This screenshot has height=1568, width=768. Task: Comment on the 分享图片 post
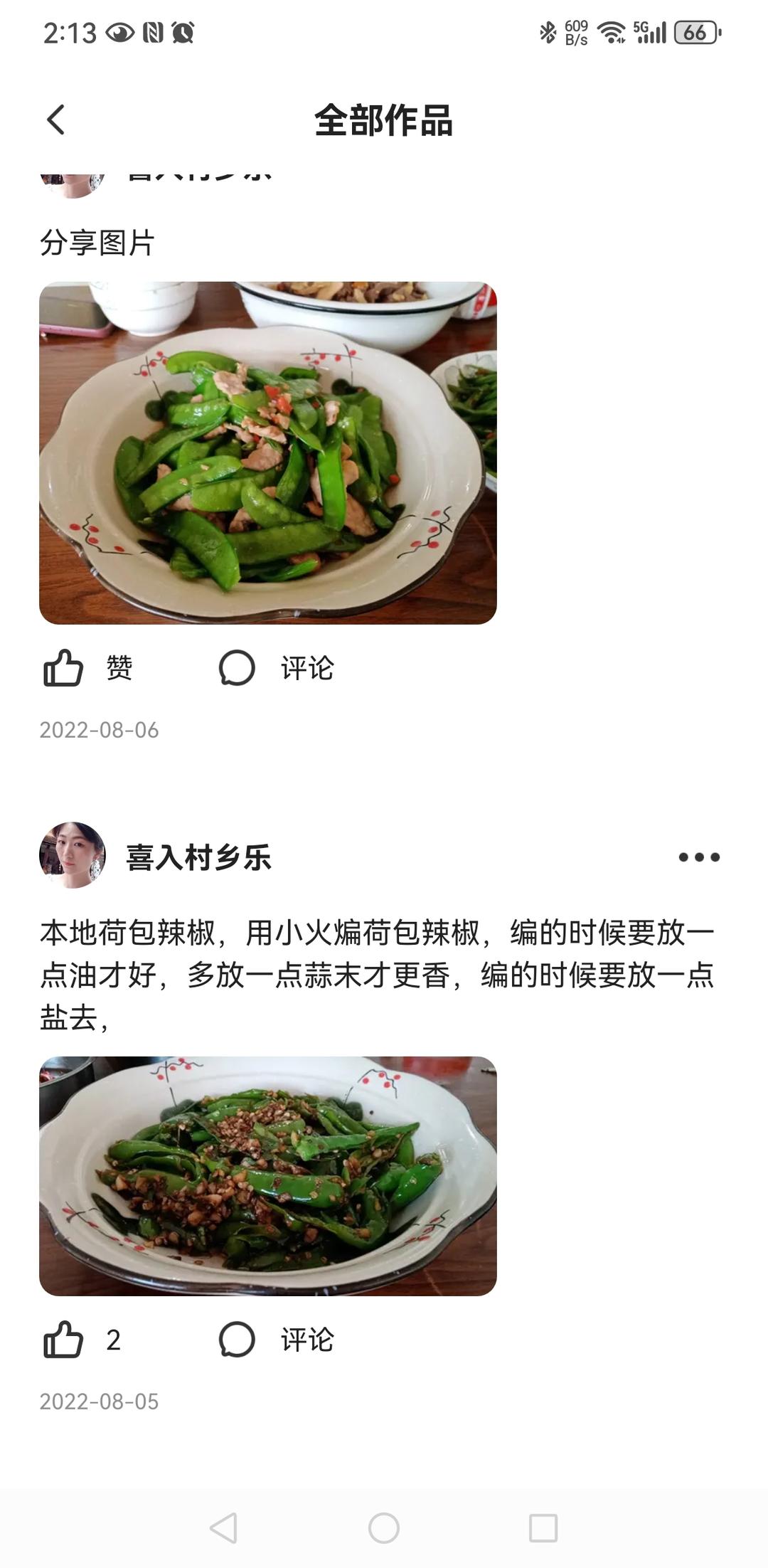pyautogui.click(x=238, y=668)
